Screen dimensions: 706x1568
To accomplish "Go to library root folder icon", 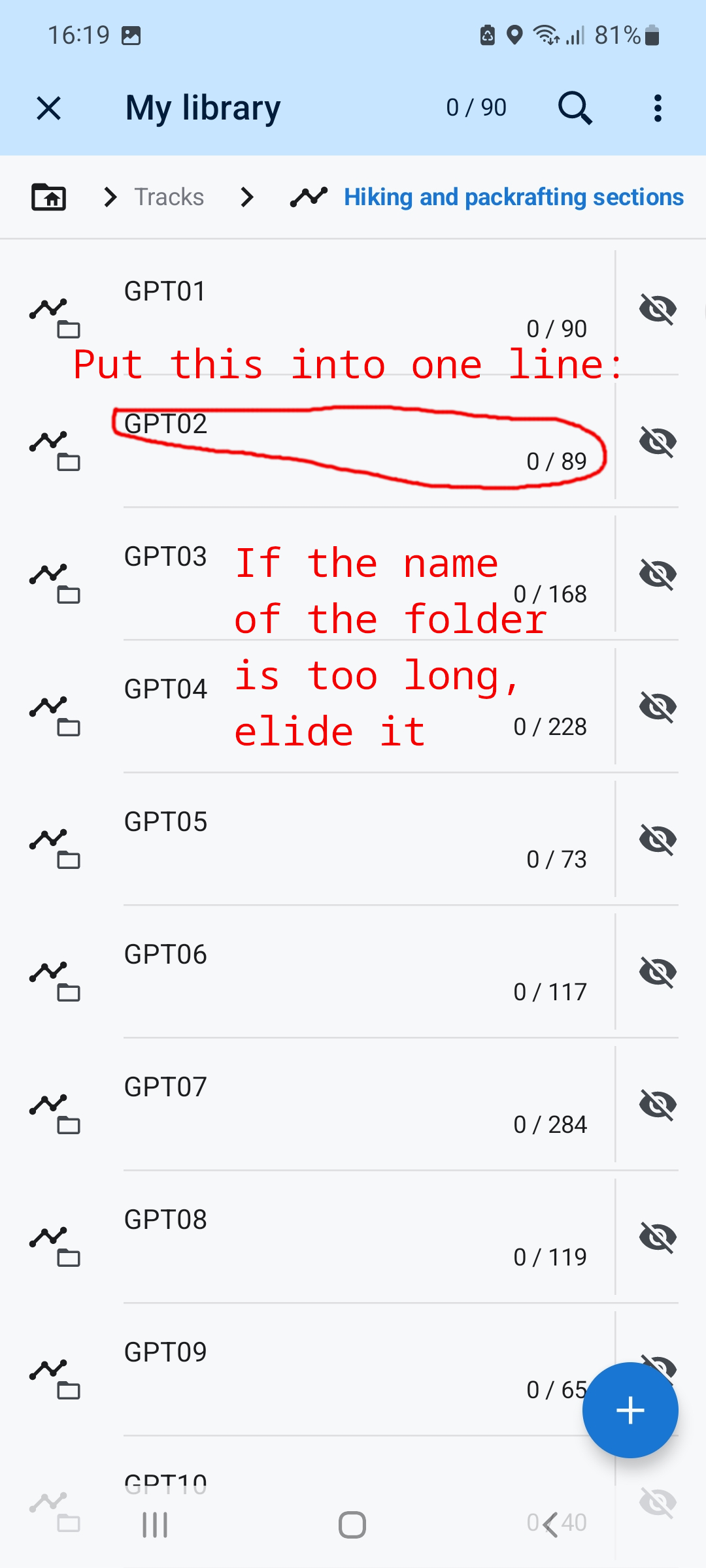I will tap(49, 197).
